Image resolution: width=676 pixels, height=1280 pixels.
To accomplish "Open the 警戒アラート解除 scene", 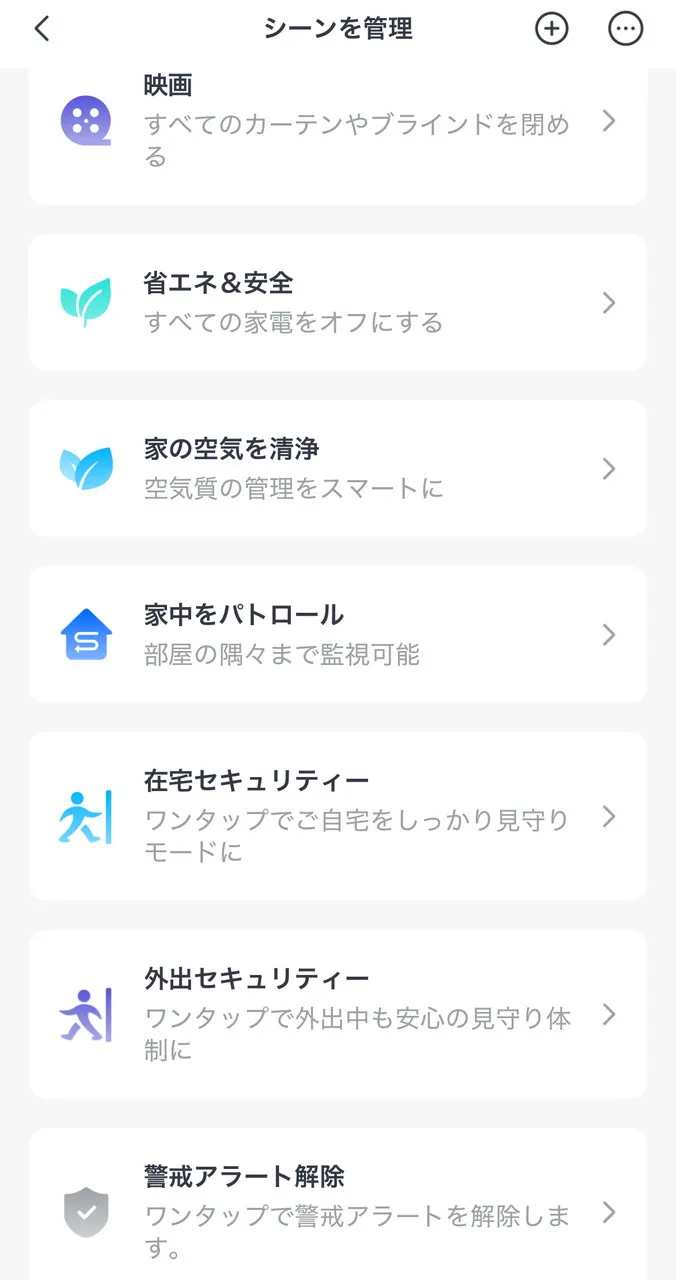I will [x=337, y=1210].
